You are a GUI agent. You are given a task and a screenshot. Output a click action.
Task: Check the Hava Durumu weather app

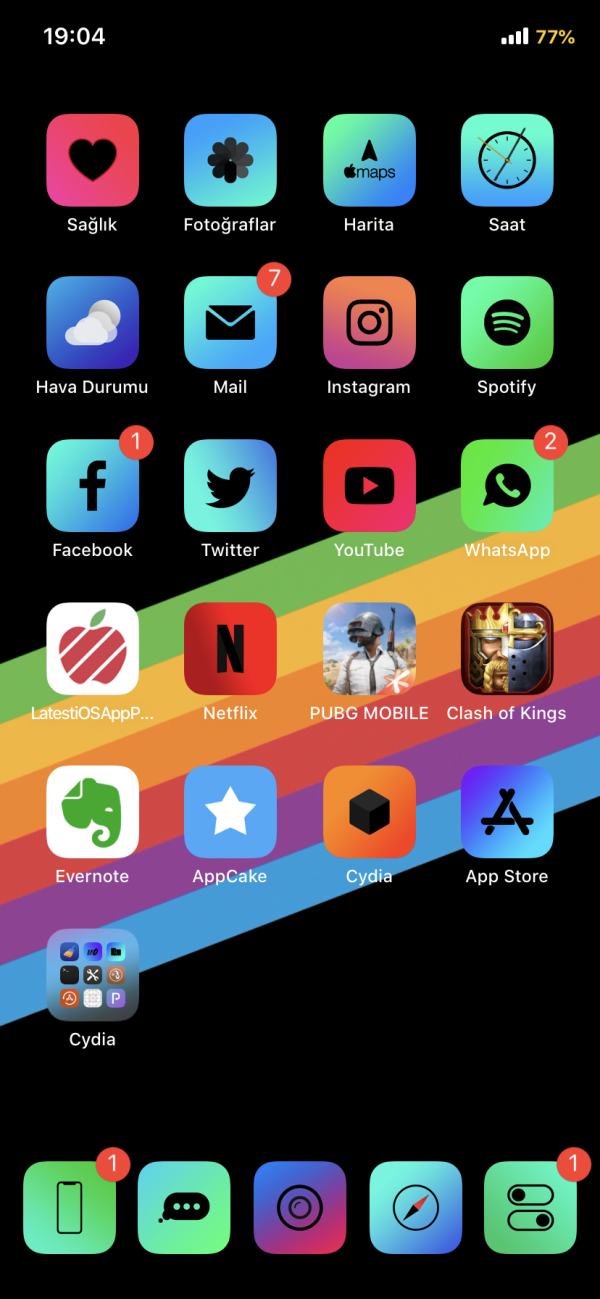[x=92, y=323]
